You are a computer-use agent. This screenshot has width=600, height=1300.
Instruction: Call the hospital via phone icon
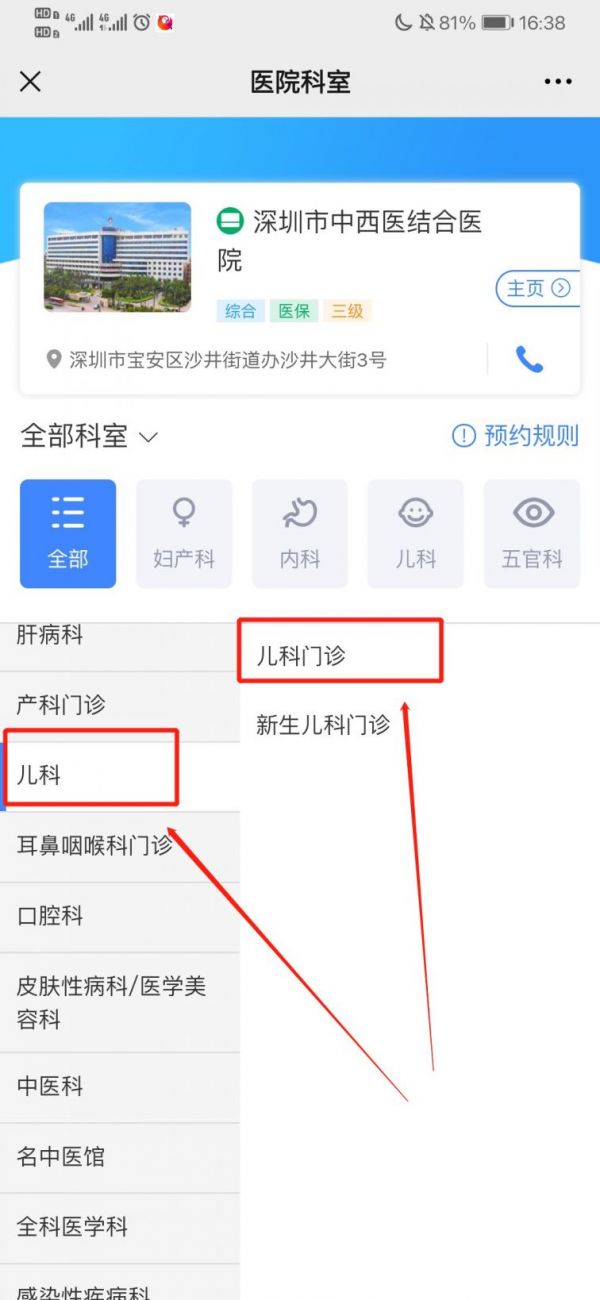click(529, 359)
